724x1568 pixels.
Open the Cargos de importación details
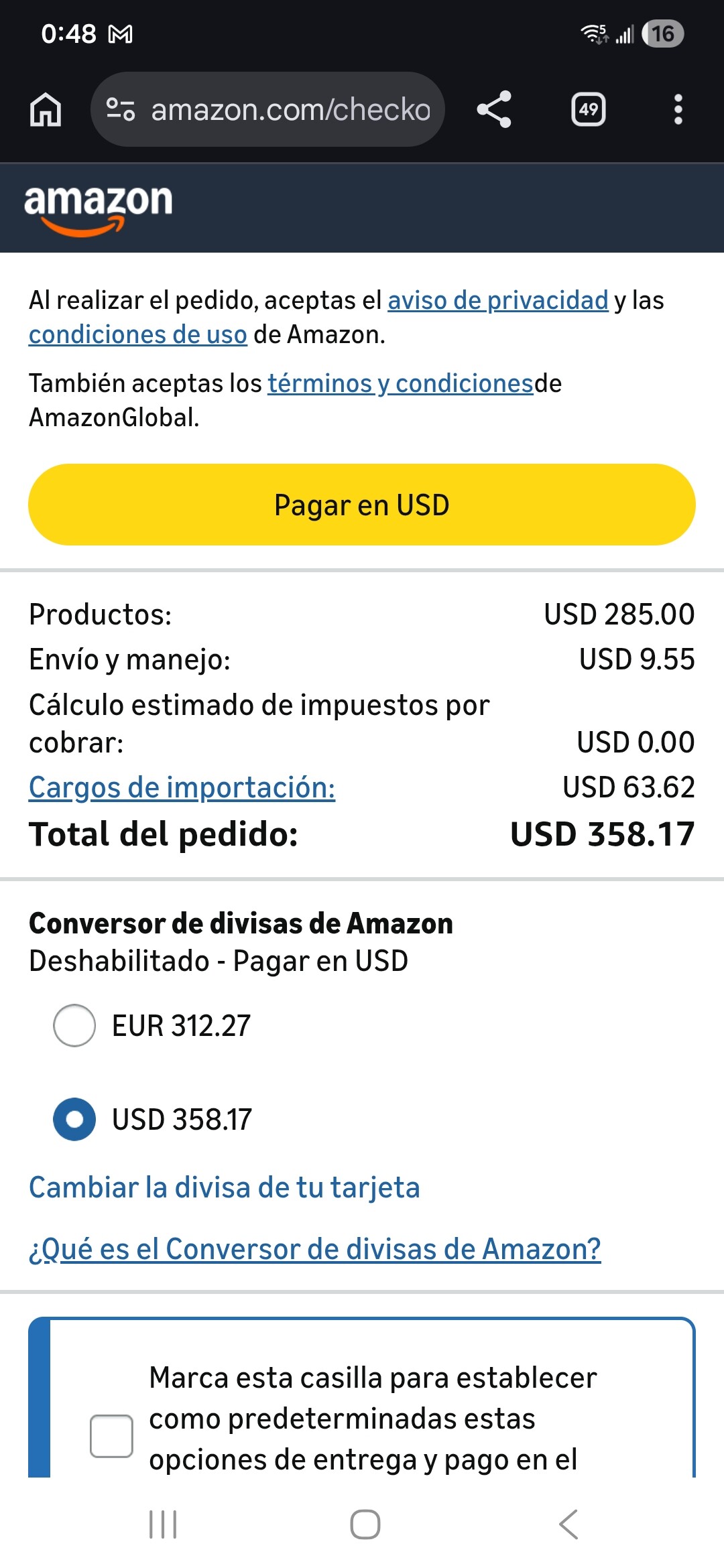click(182, 787)
